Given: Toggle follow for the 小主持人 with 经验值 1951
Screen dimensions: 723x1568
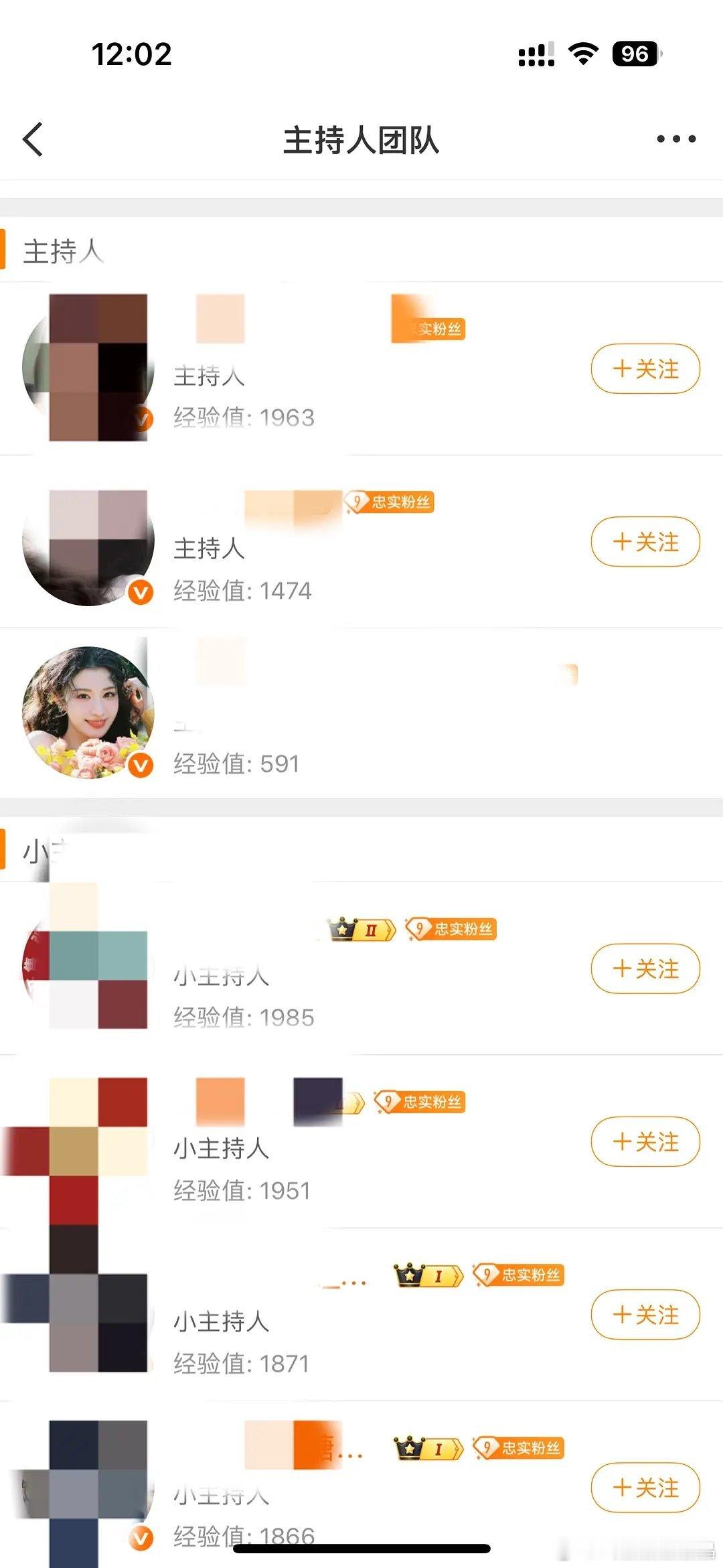Looking at the screenshot, I should coord(644,1141).
